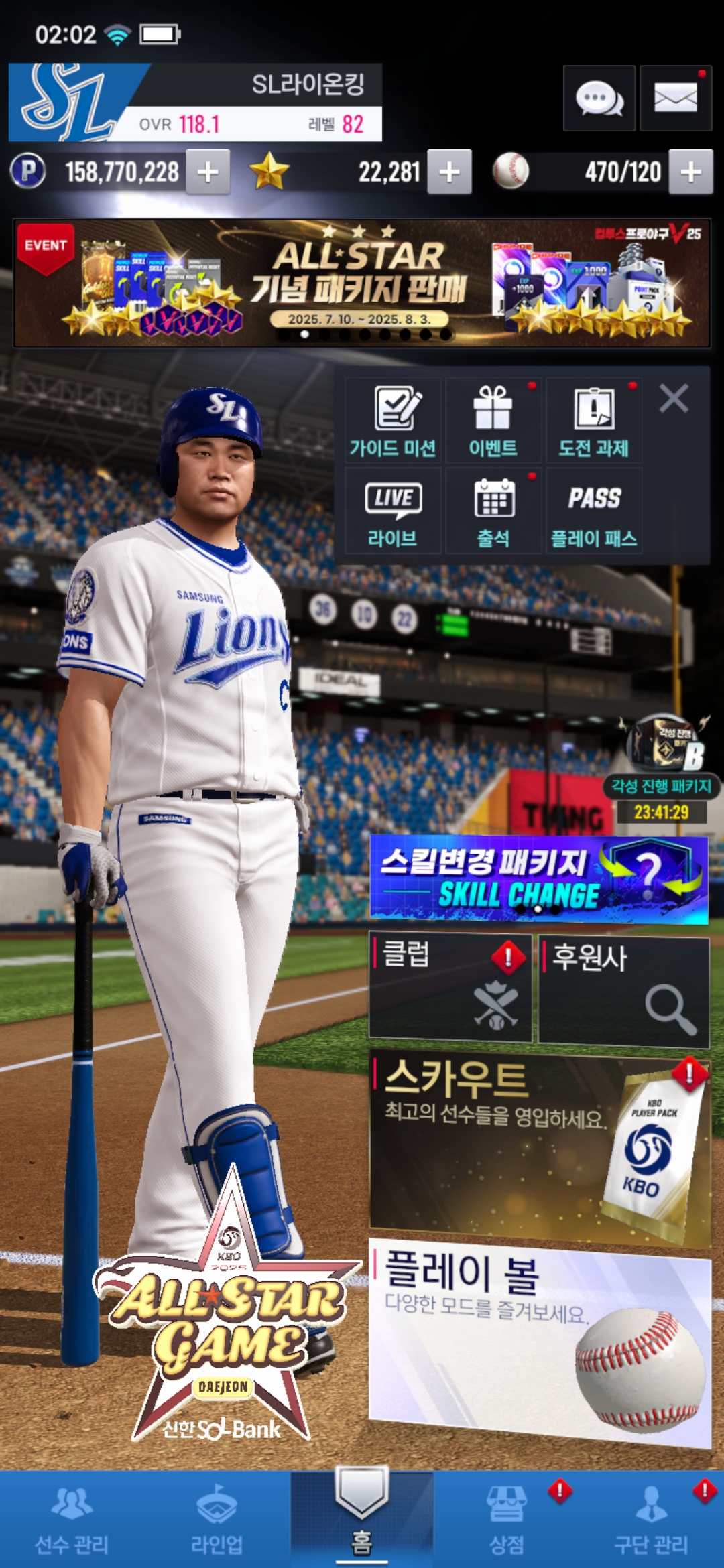Open the mailbox envelope icon
The width and height of the screenshot is (724, 1568).
(675, 99)
